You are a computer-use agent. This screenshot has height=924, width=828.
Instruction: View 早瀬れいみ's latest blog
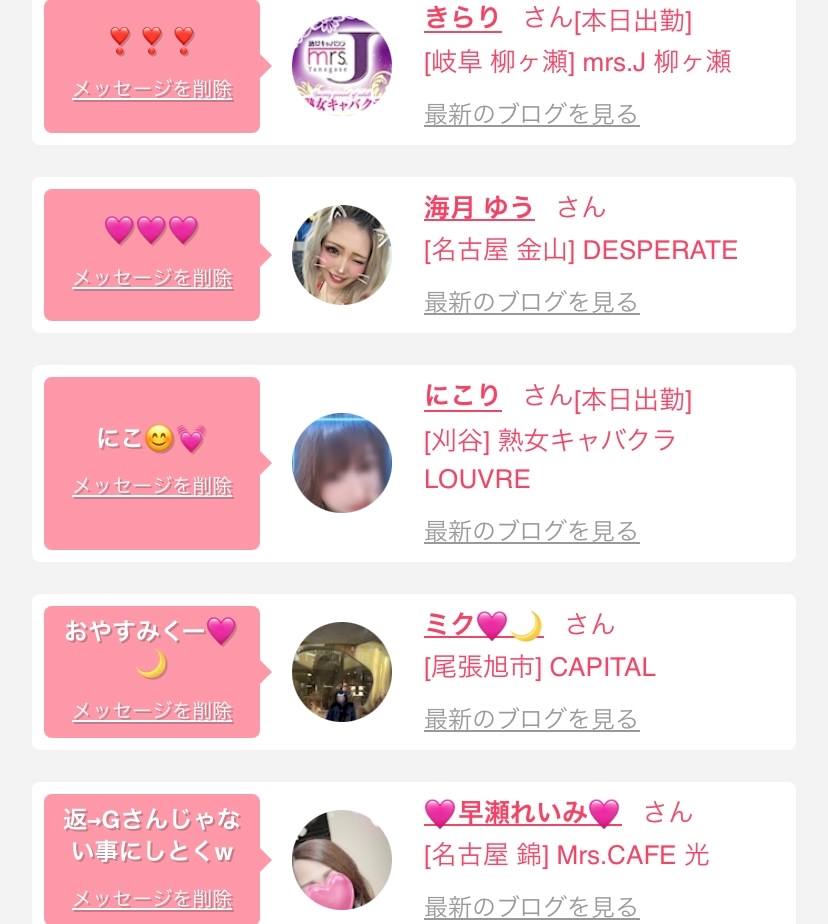click(532, 908)
